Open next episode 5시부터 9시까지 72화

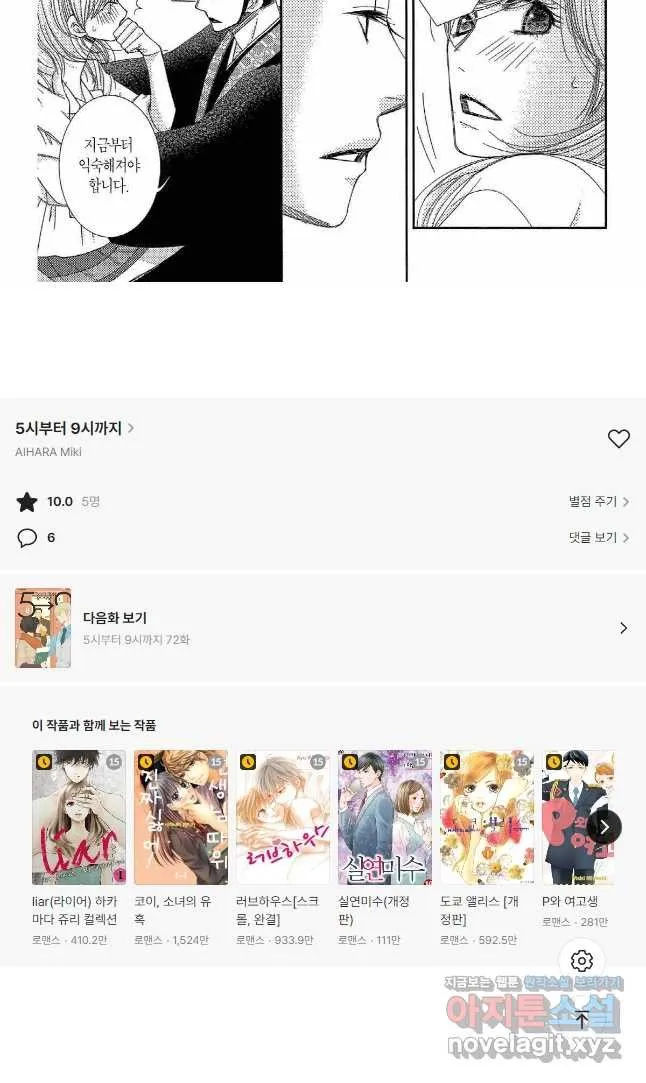[323, 628]
